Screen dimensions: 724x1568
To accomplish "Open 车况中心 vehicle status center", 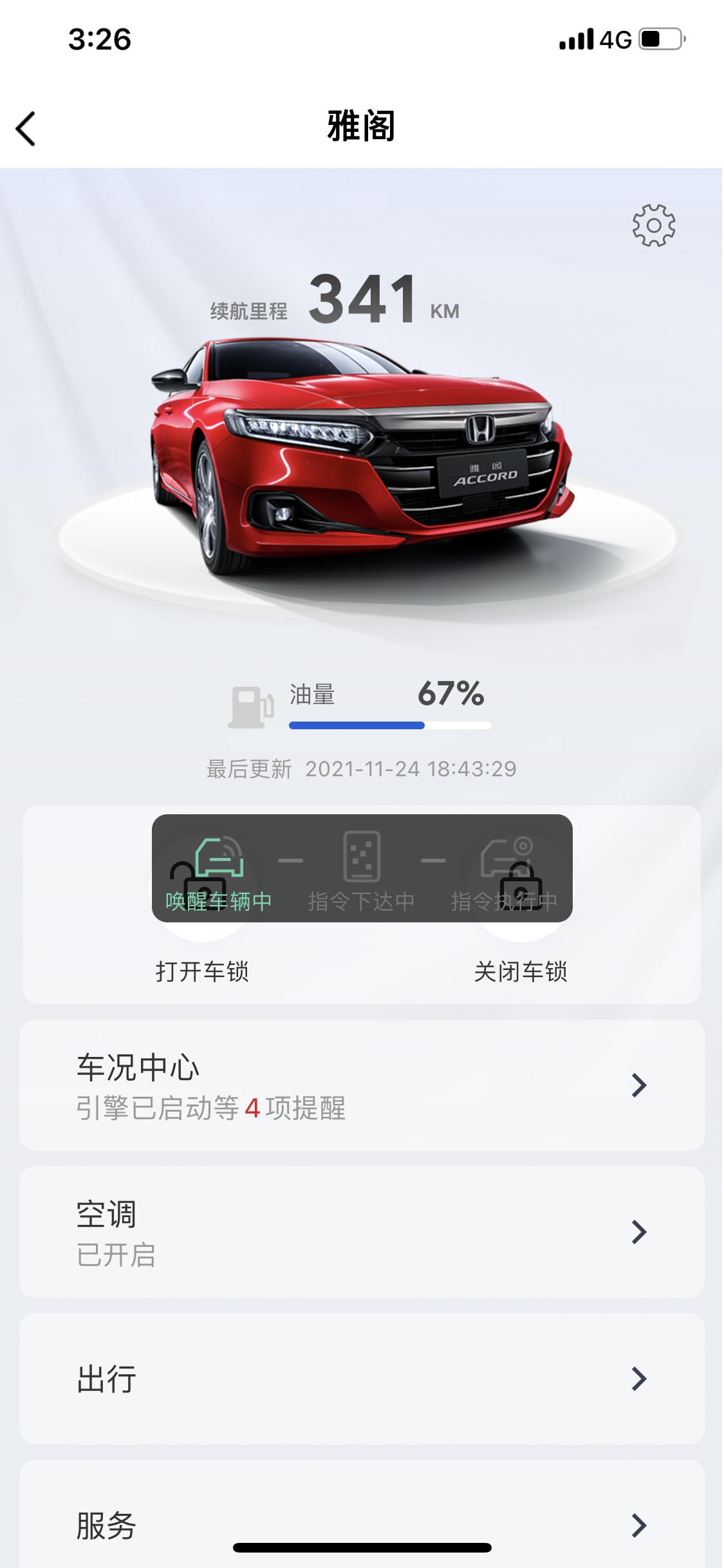I will coord(362,1085).
